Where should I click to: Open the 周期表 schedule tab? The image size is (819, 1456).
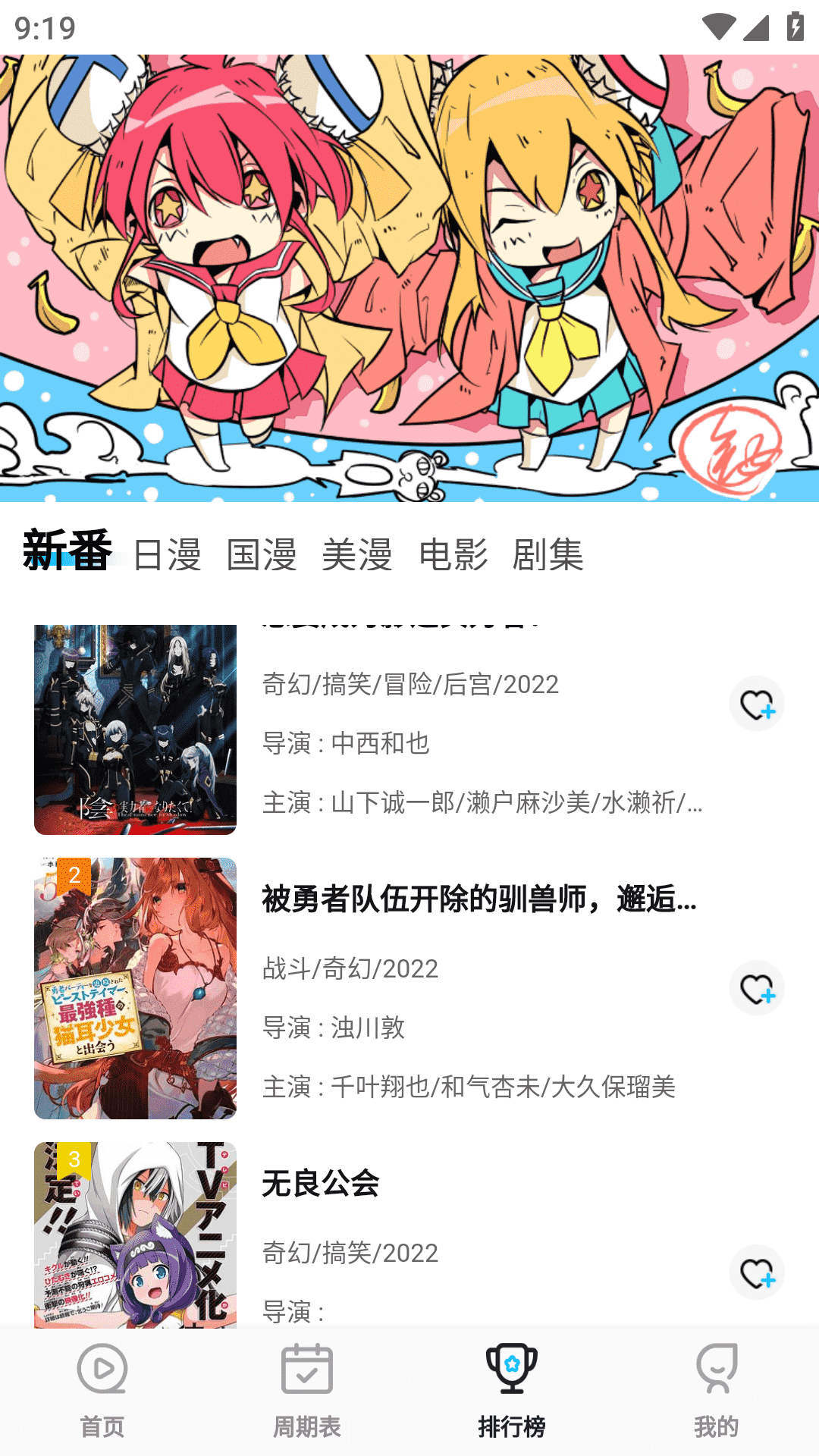307,1391
